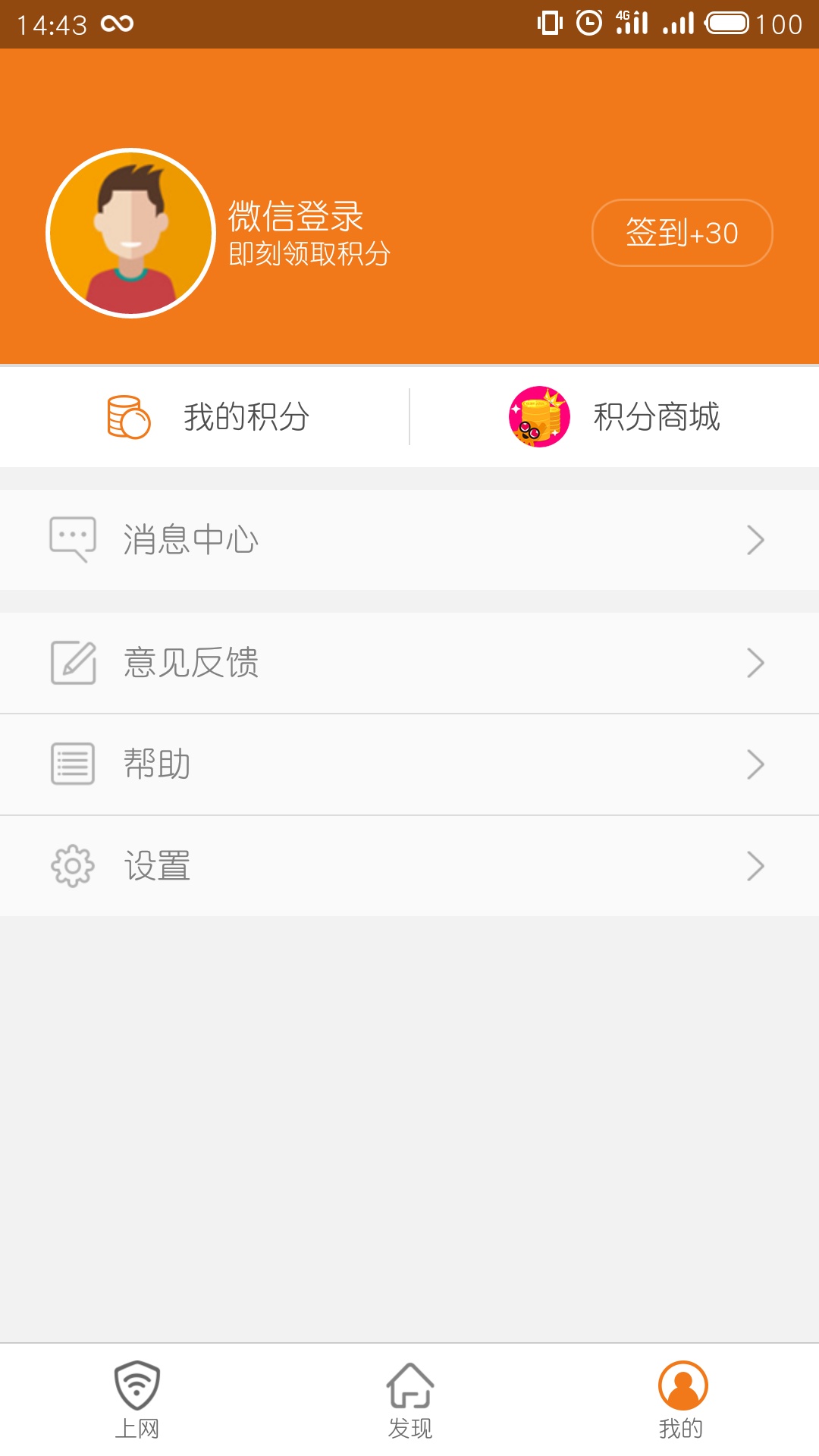Expand 意见反馈 with its right chevron

tap(755, 662)
